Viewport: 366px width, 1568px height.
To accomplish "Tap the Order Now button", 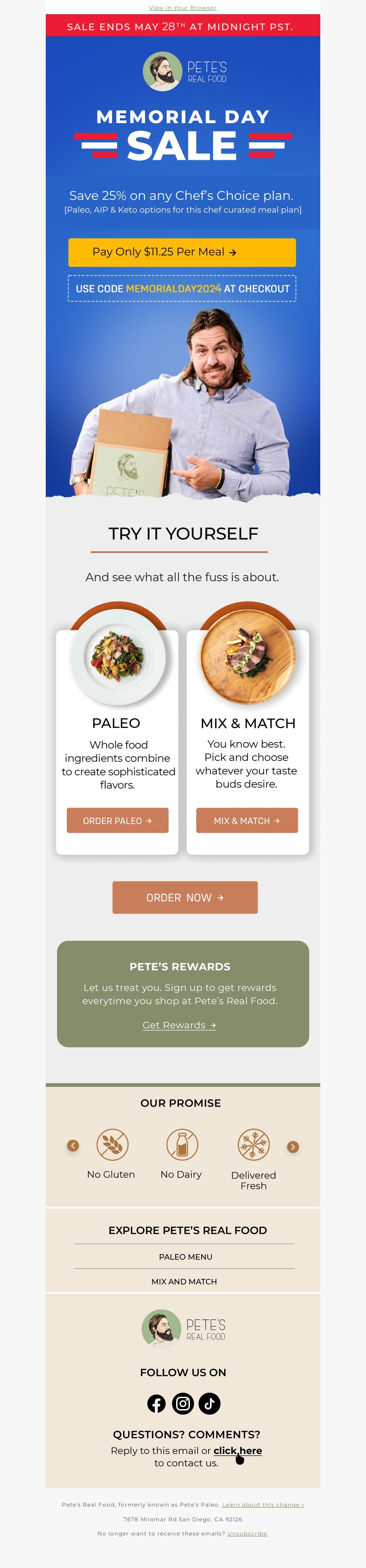I will 185,897.
